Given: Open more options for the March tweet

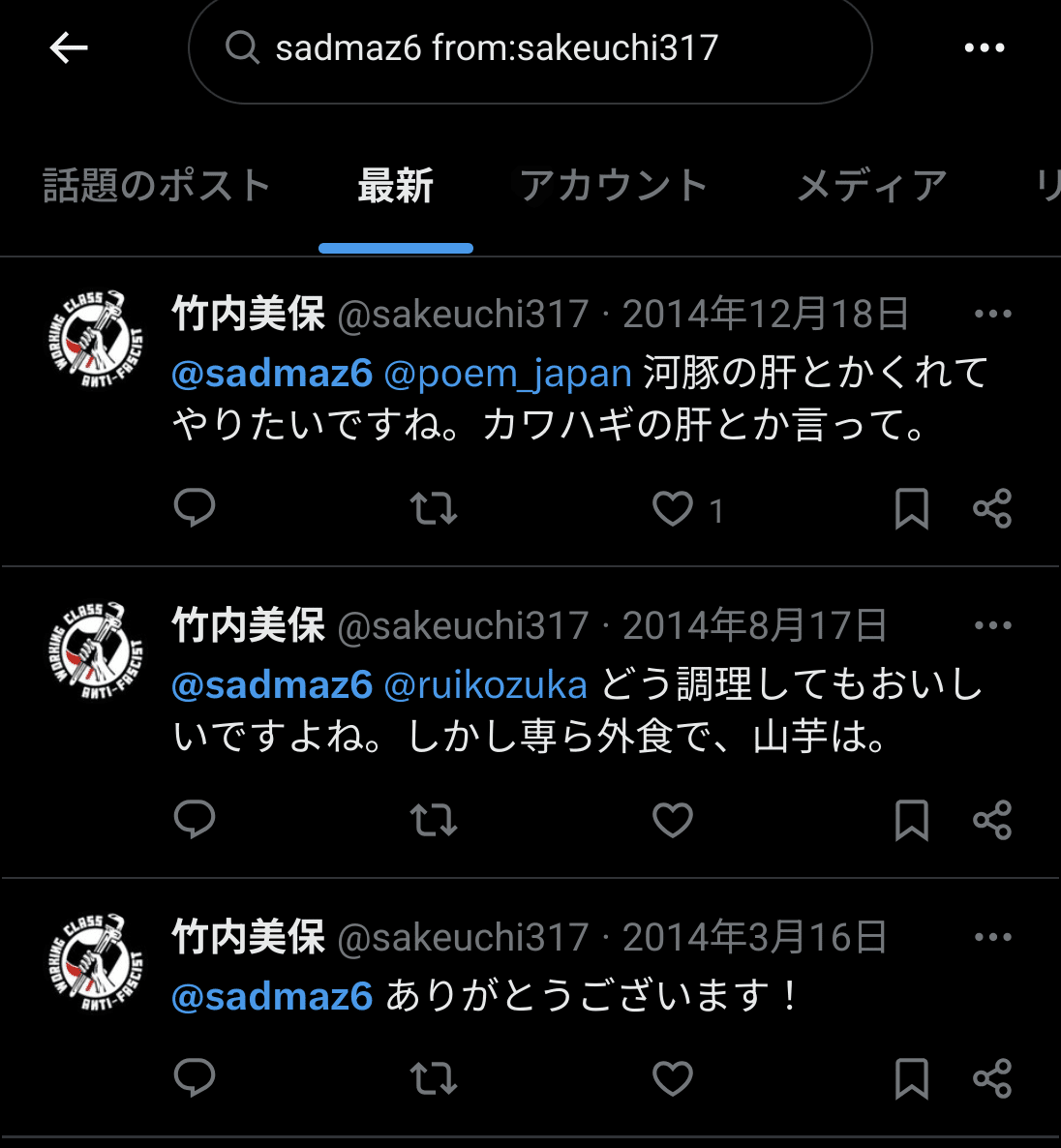Looking at the screenshot, I should click(991, 935).
